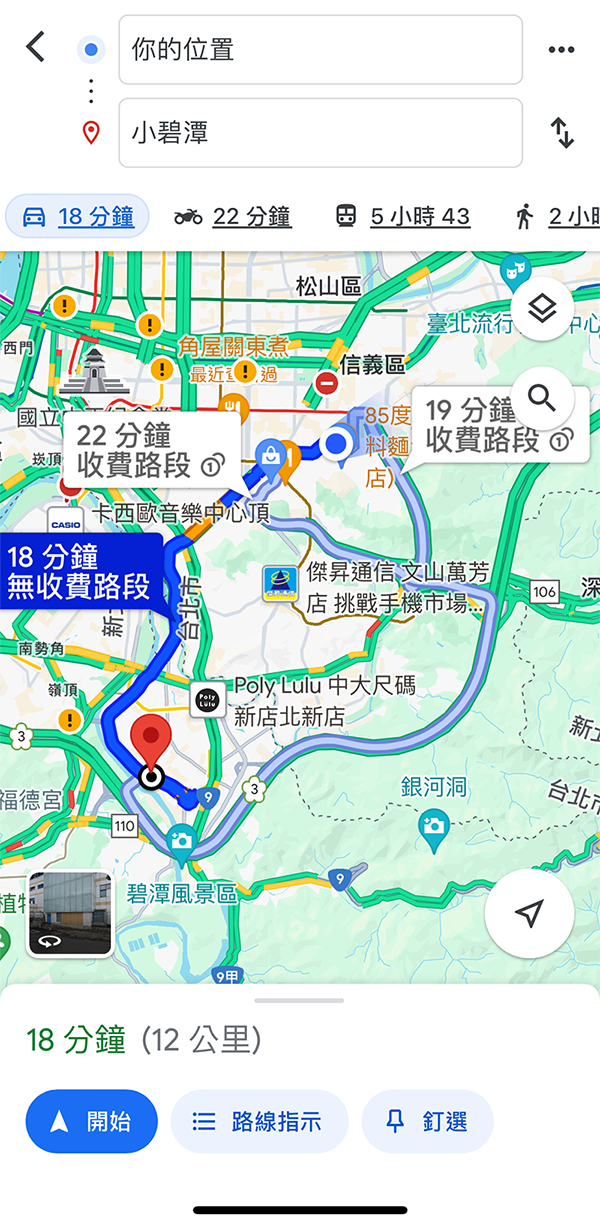
Task: Go back from directions screen
Action: pos(36,47)
